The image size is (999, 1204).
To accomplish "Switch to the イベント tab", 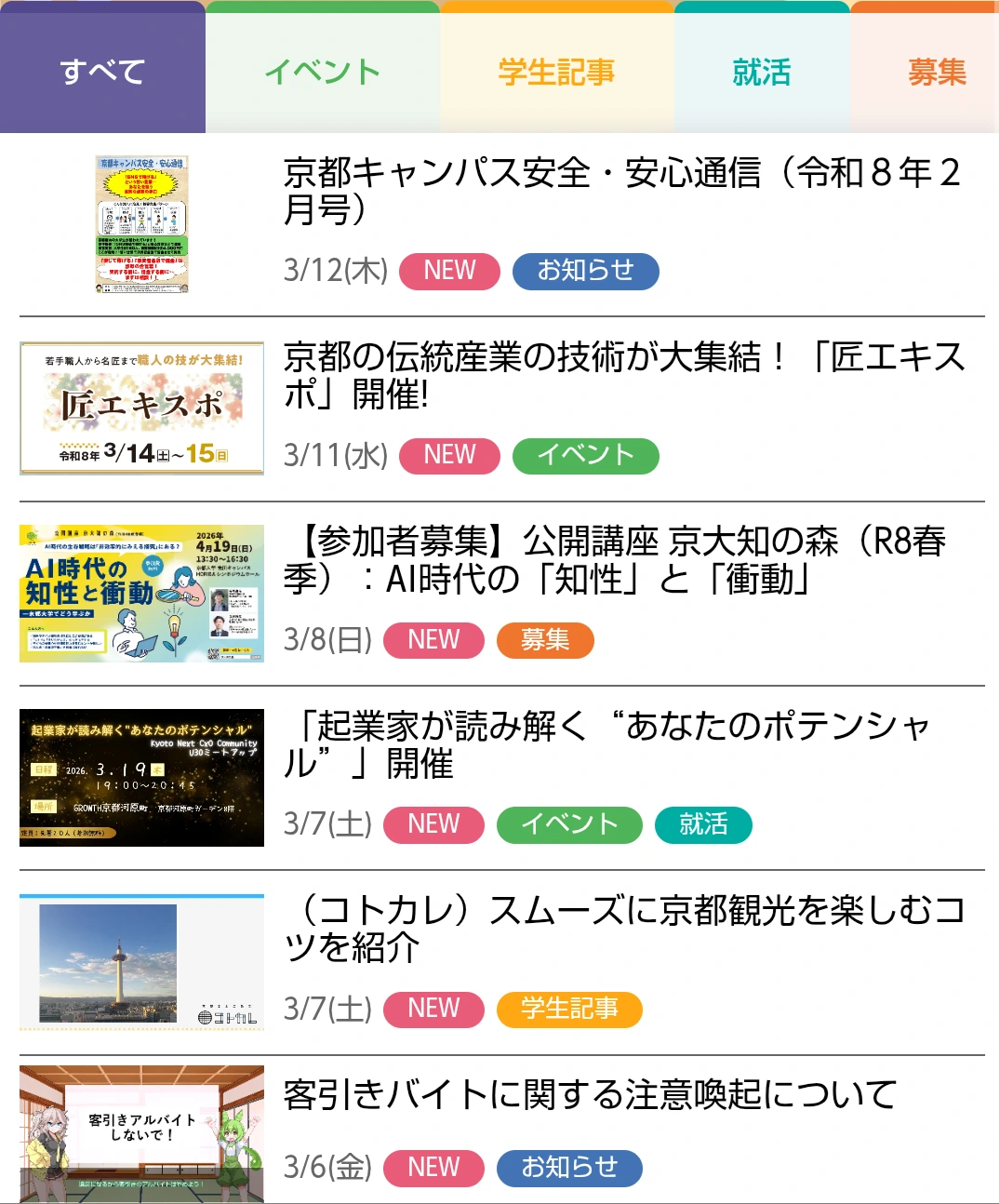I will coord(322,72).
